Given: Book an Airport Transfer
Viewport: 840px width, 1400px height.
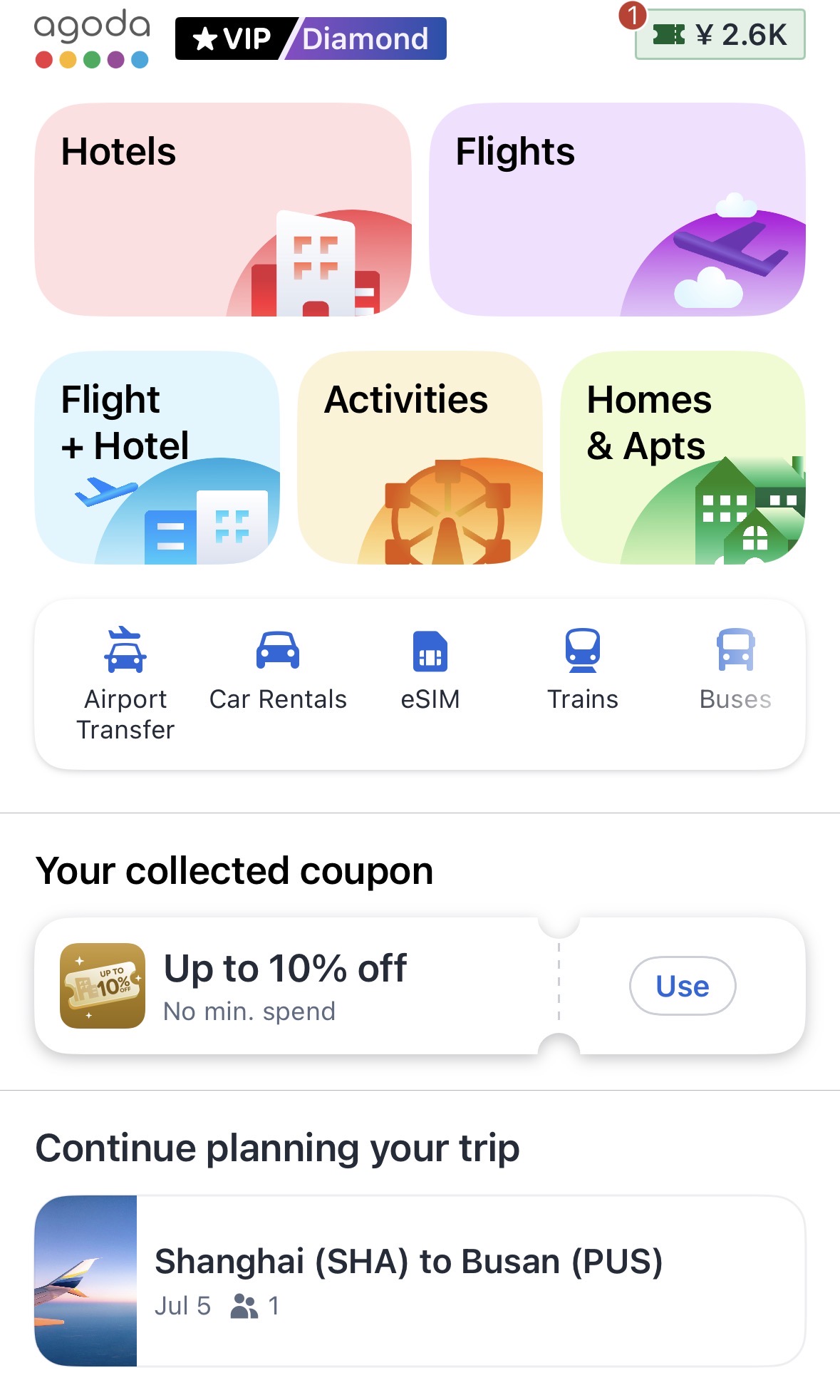Looking at the screenshot, I should [x=125, y=683].
